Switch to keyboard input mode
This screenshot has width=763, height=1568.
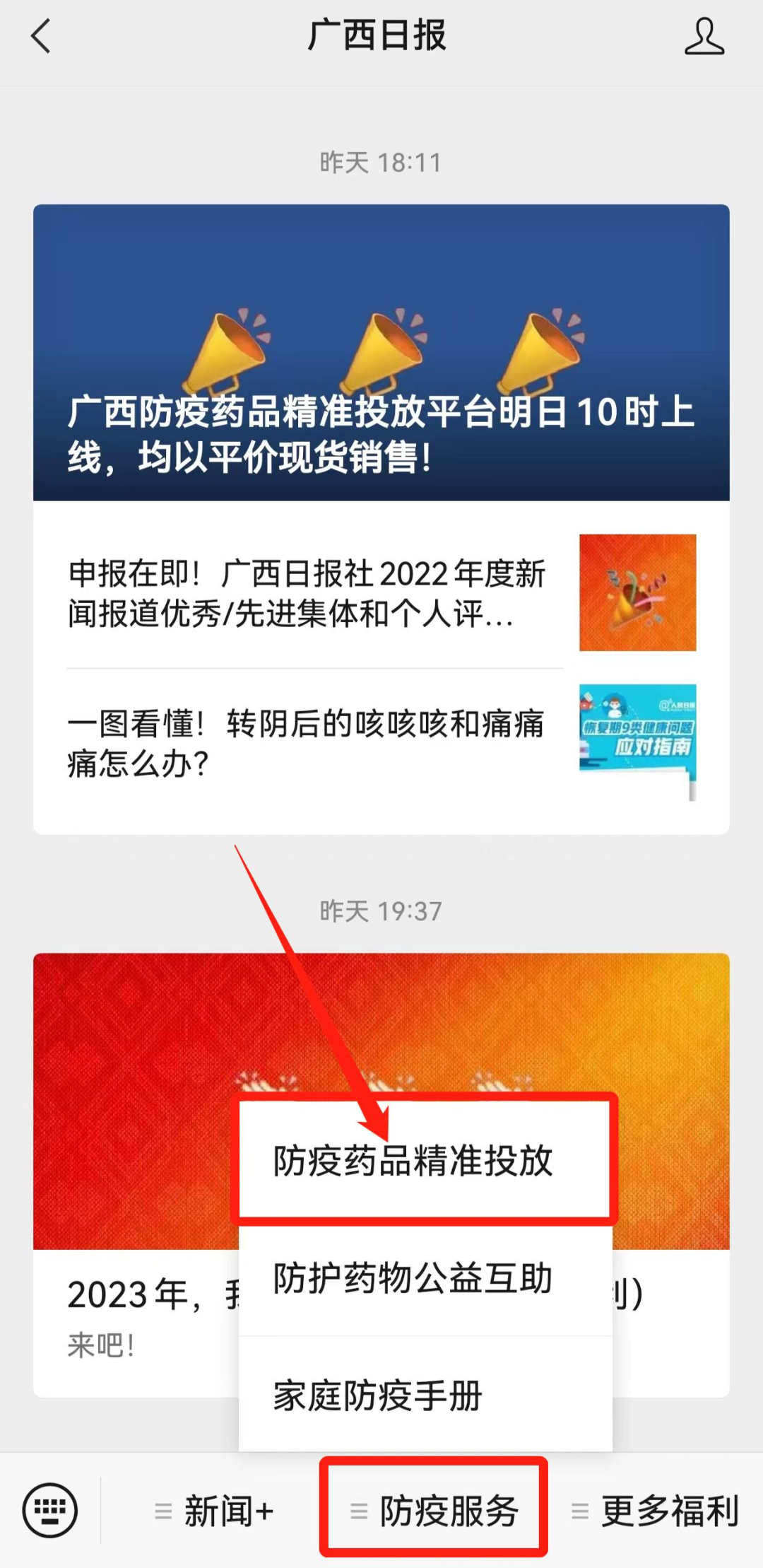49,1511
